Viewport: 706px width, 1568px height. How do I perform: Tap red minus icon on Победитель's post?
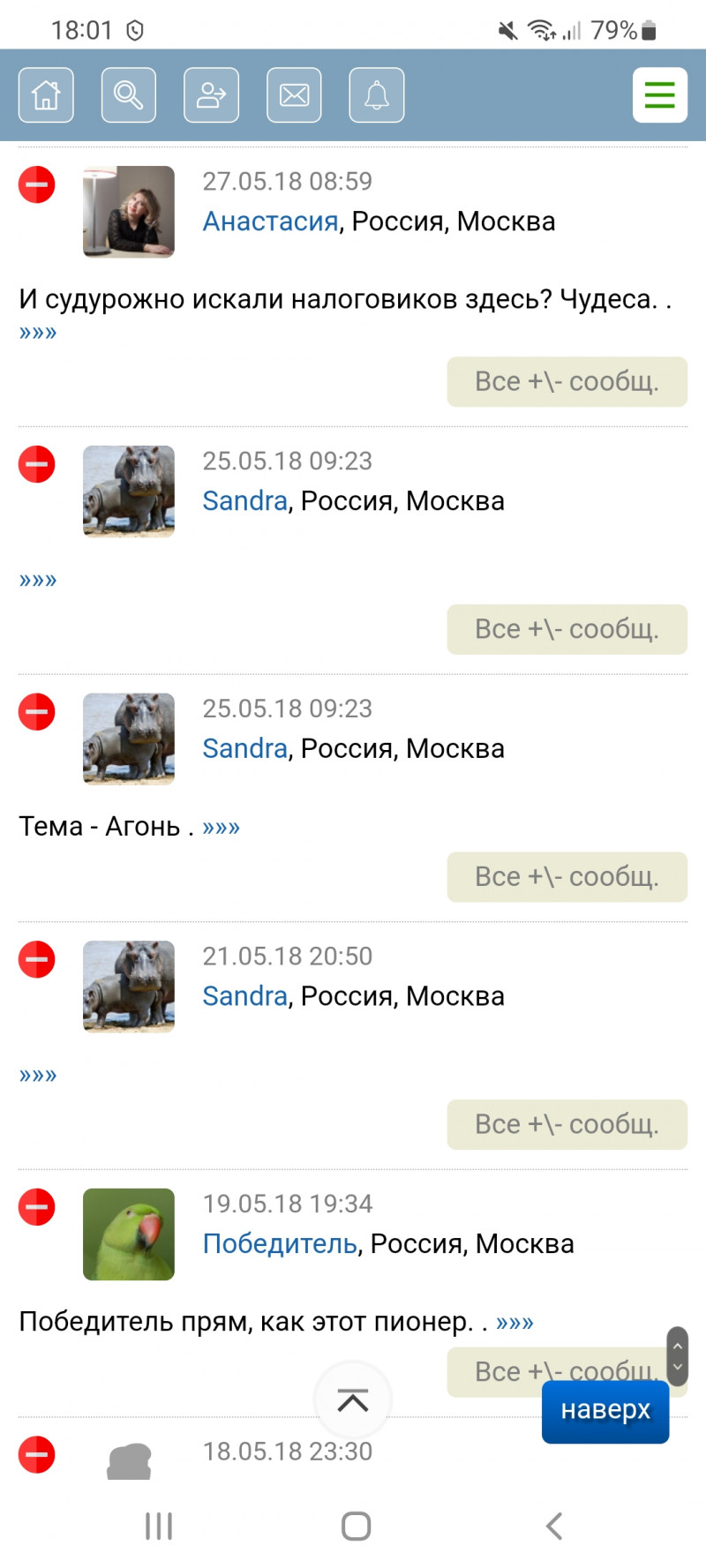(x=37, y=1207)
